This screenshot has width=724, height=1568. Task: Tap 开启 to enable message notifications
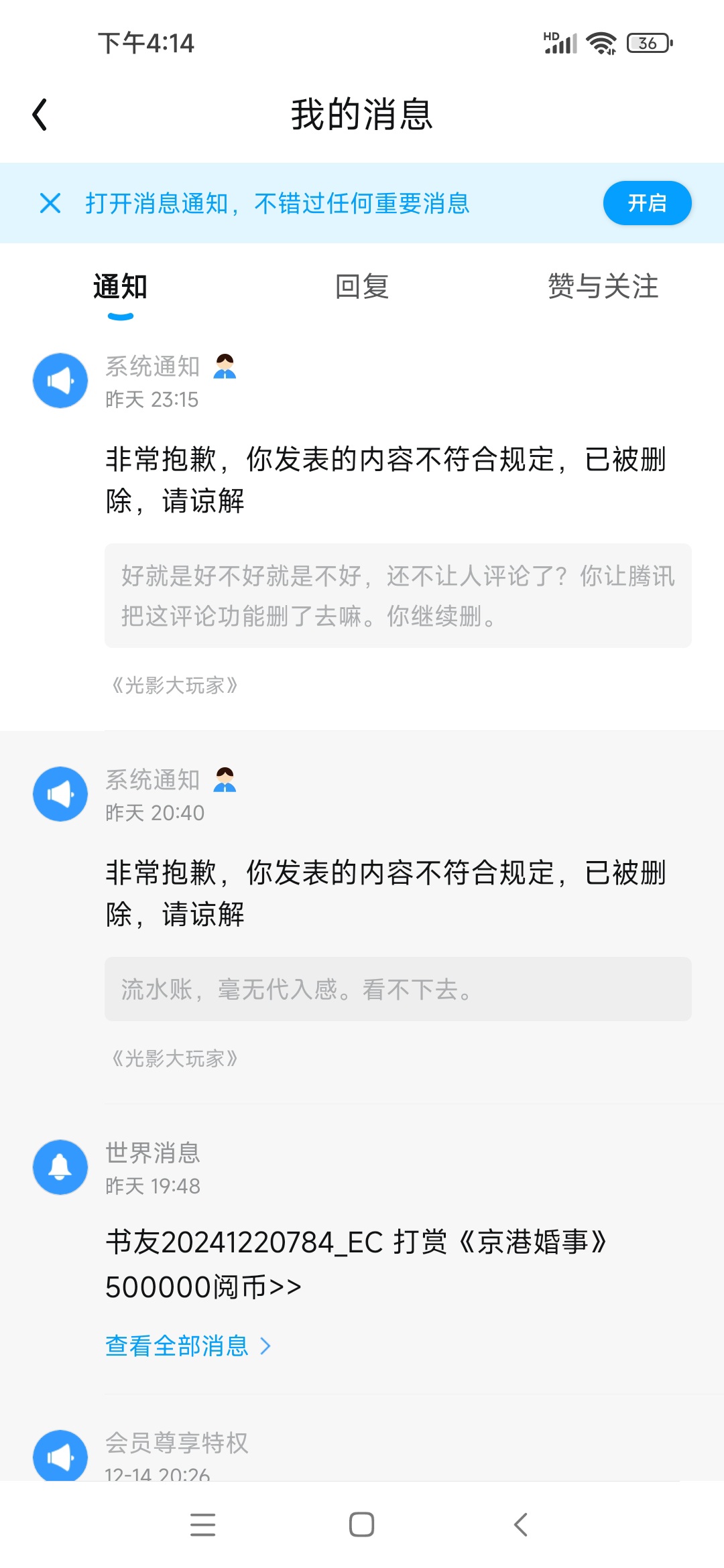646,203
